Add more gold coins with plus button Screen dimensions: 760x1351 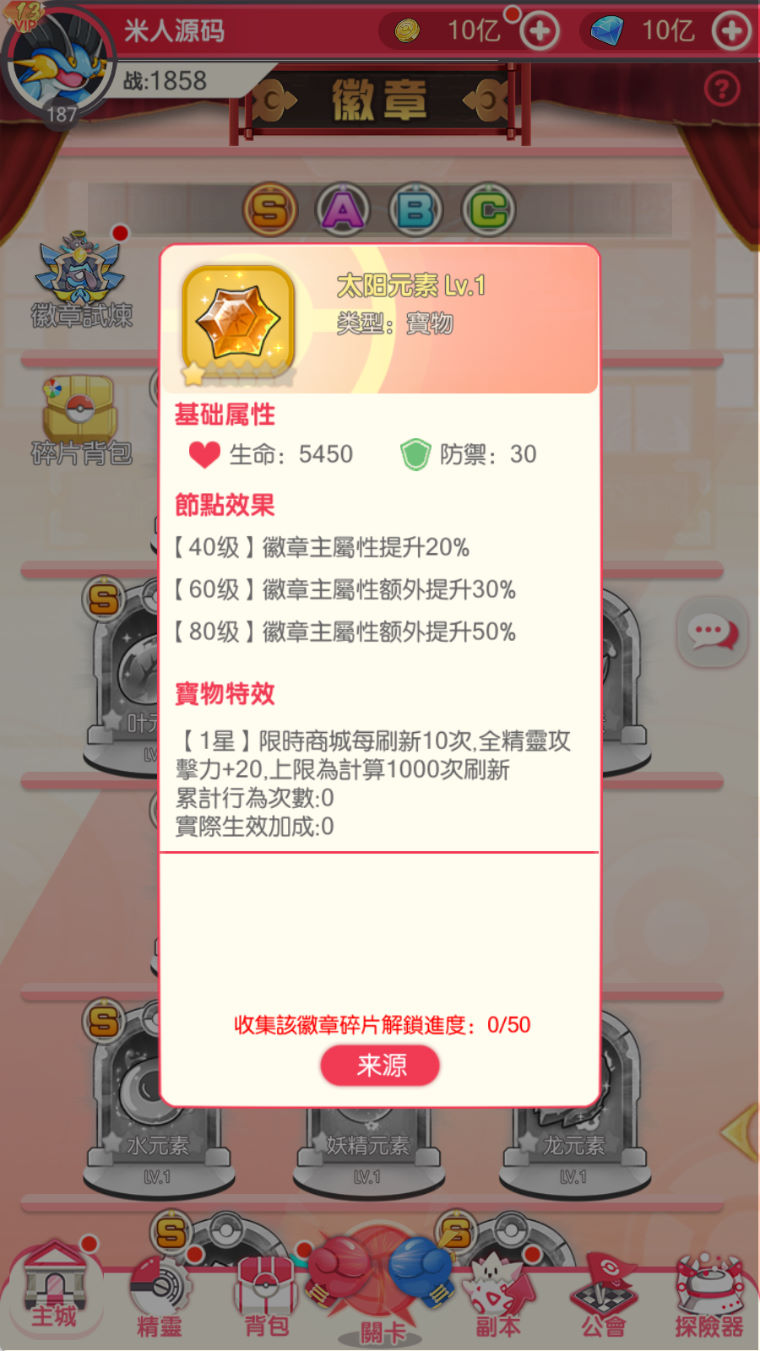pos(540,31)
